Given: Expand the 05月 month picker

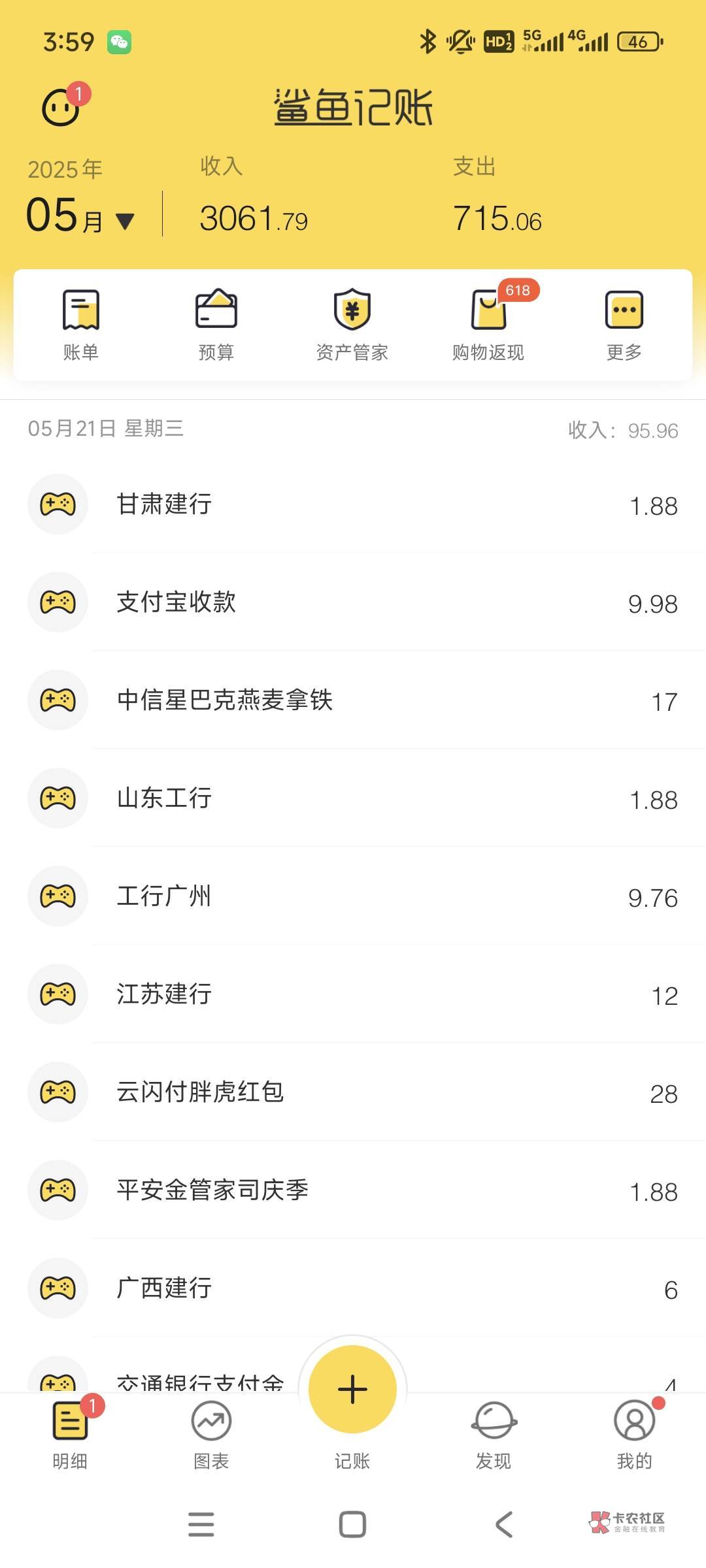Looking at the screenshot, I should coord(80,216).
